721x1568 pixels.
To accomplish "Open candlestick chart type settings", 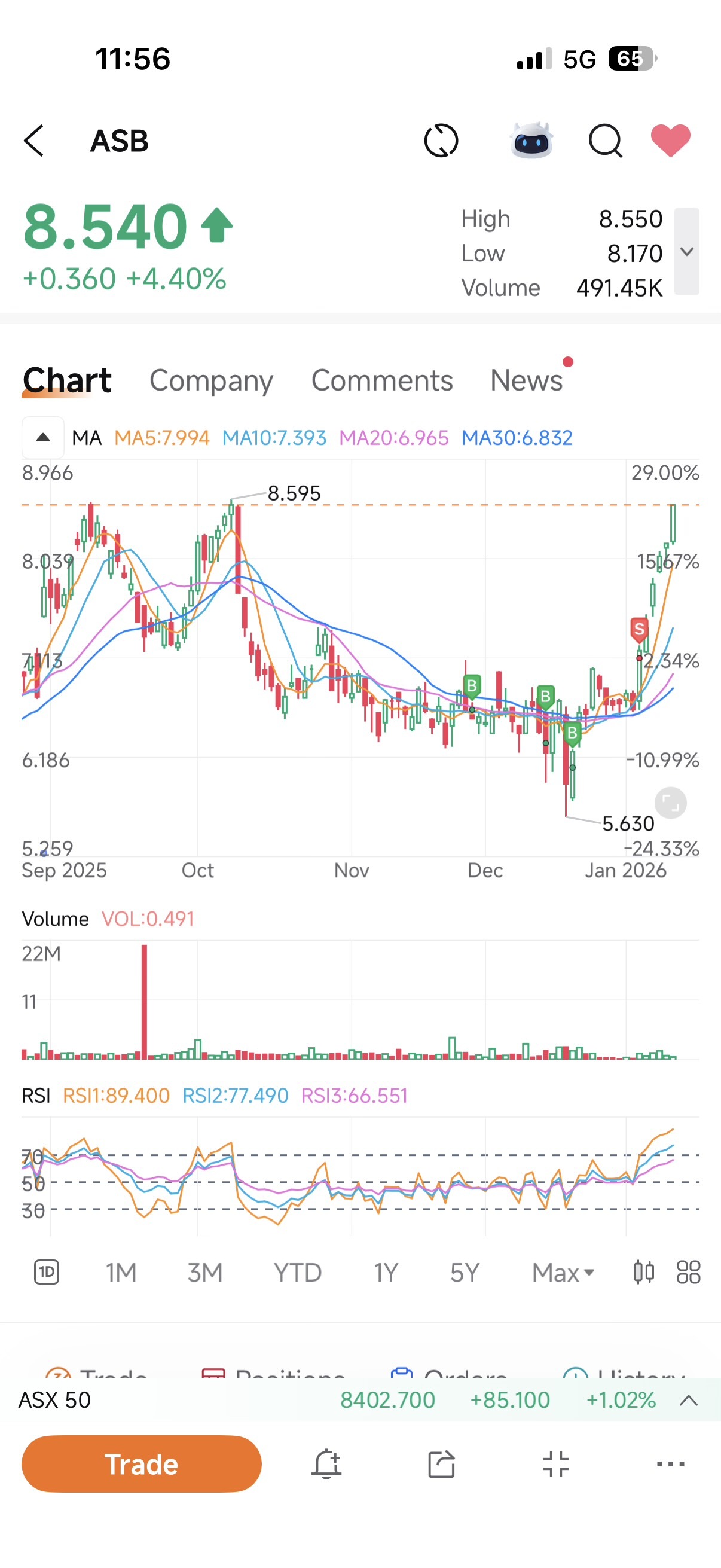I will [x=644, y=1272].
